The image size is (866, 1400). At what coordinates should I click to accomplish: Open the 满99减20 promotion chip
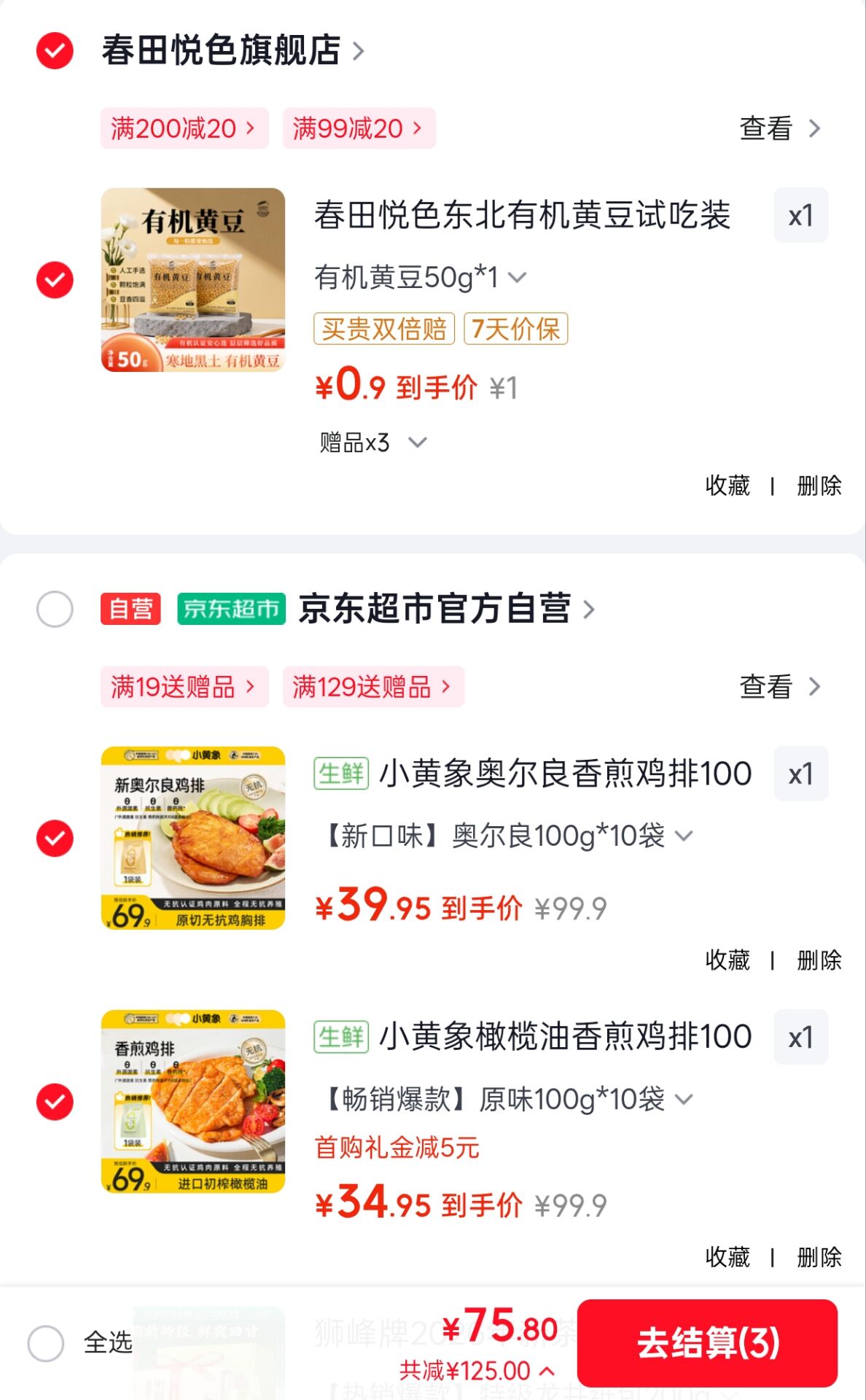coord(359,128)
